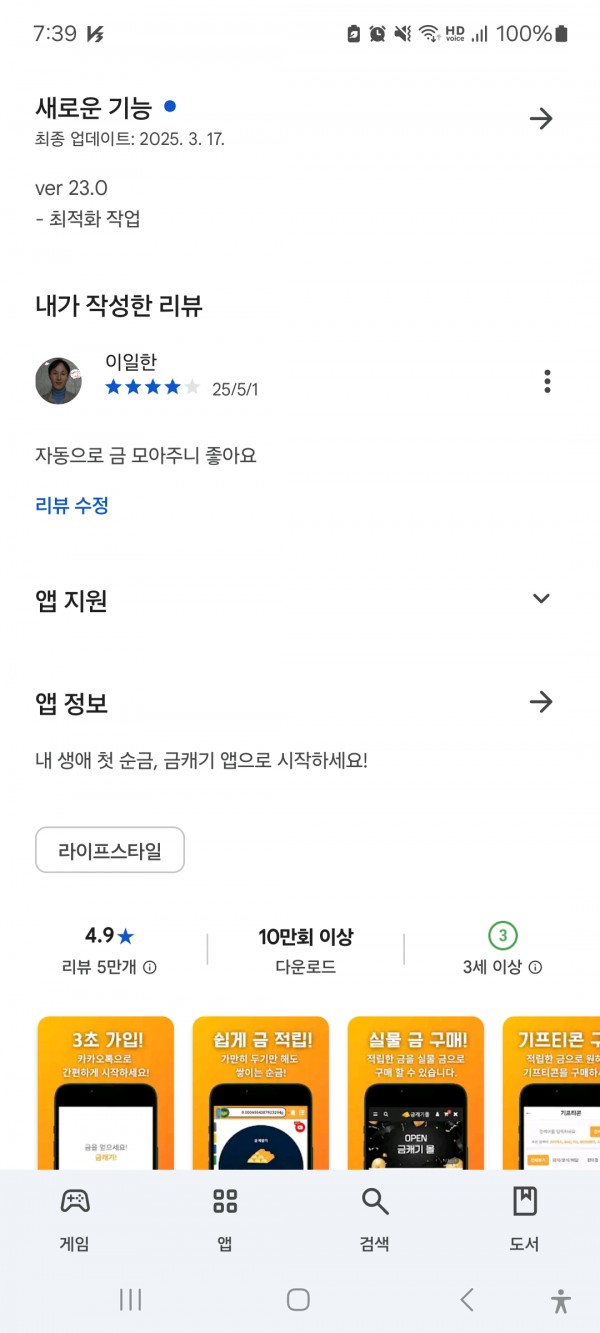The width and height of the screenshot is (600, 1333).
Task: Open the overflow menu on my review
Action: 547,381
